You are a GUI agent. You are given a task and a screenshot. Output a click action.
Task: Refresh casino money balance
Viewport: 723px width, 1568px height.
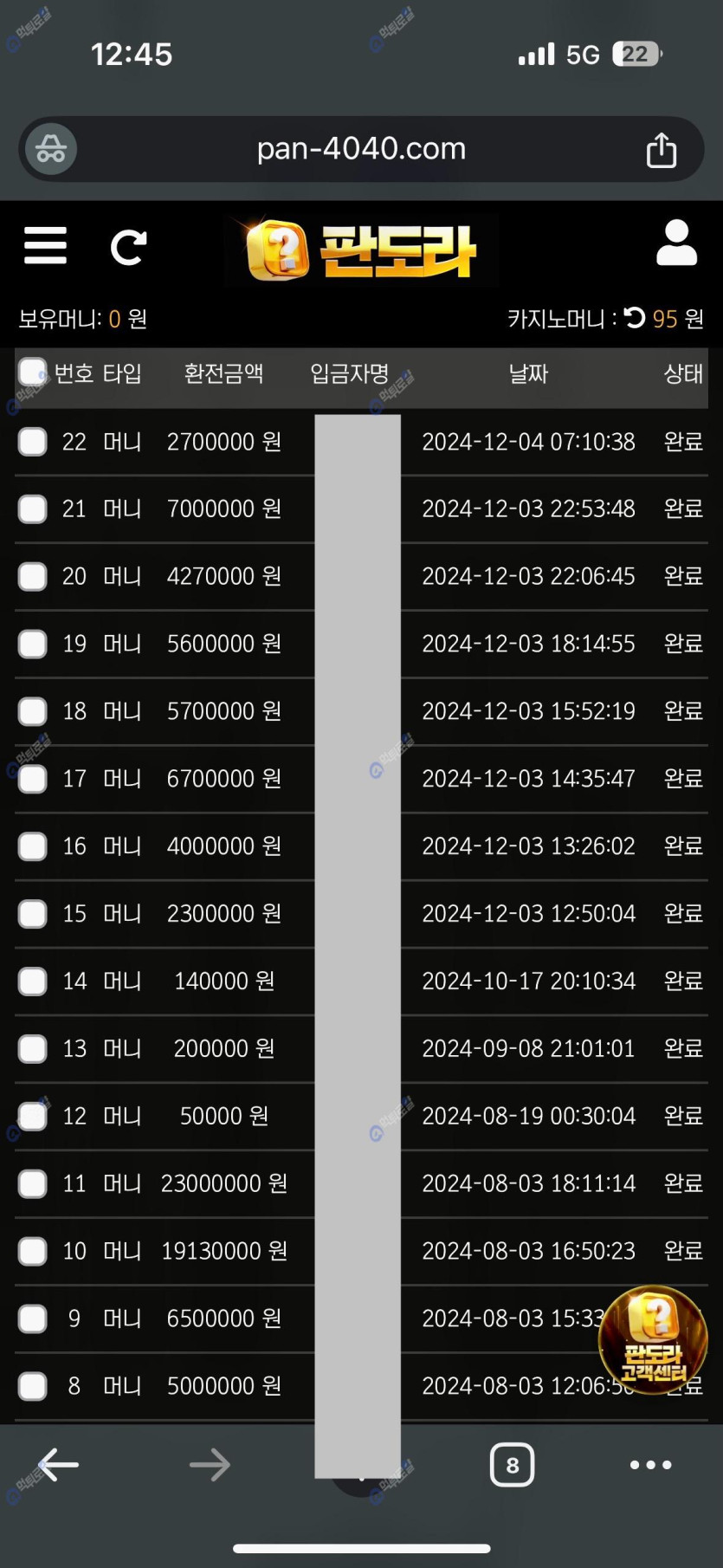(x=635, y=318)
